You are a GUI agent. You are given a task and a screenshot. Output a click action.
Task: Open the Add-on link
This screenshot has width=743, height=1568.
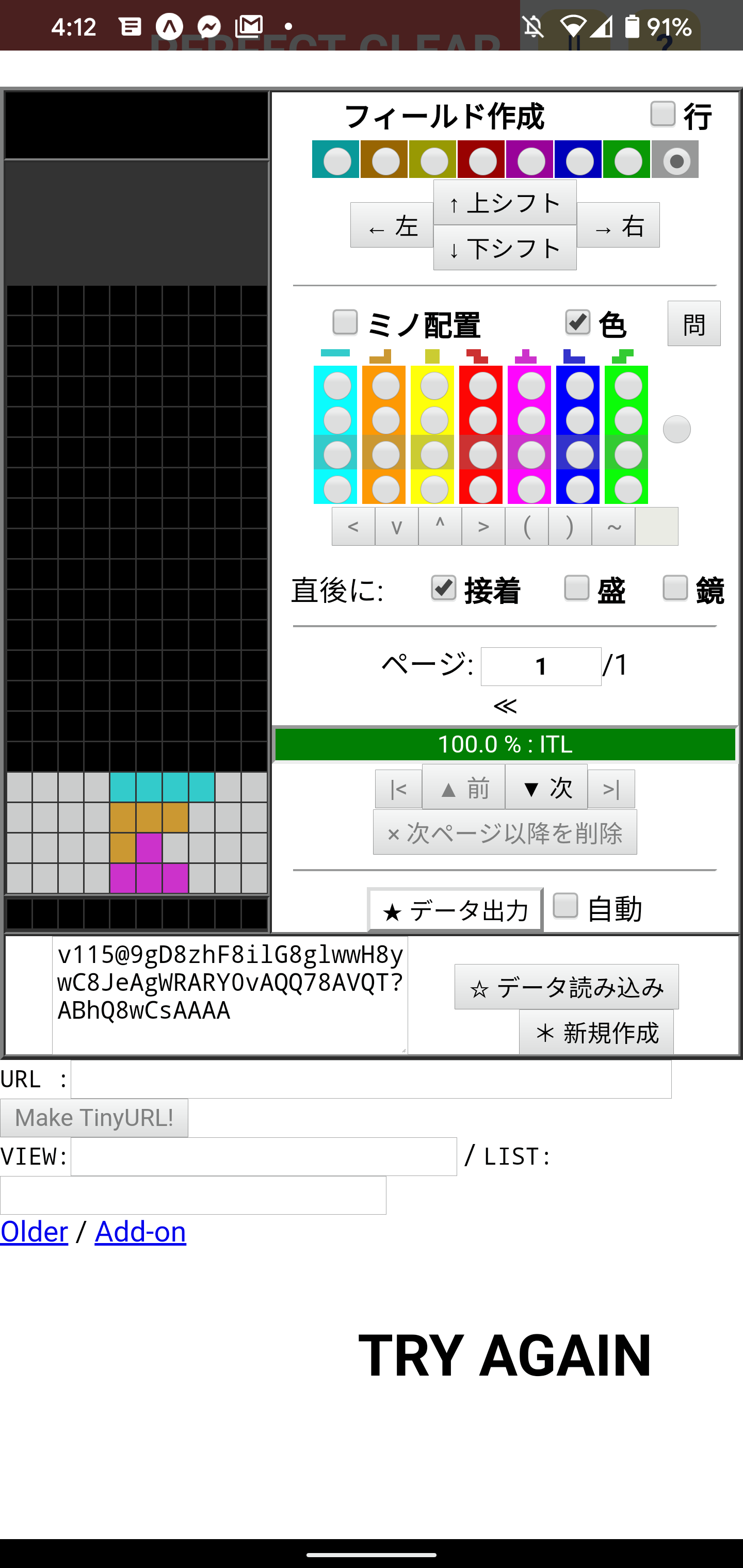click(140, 1231)
